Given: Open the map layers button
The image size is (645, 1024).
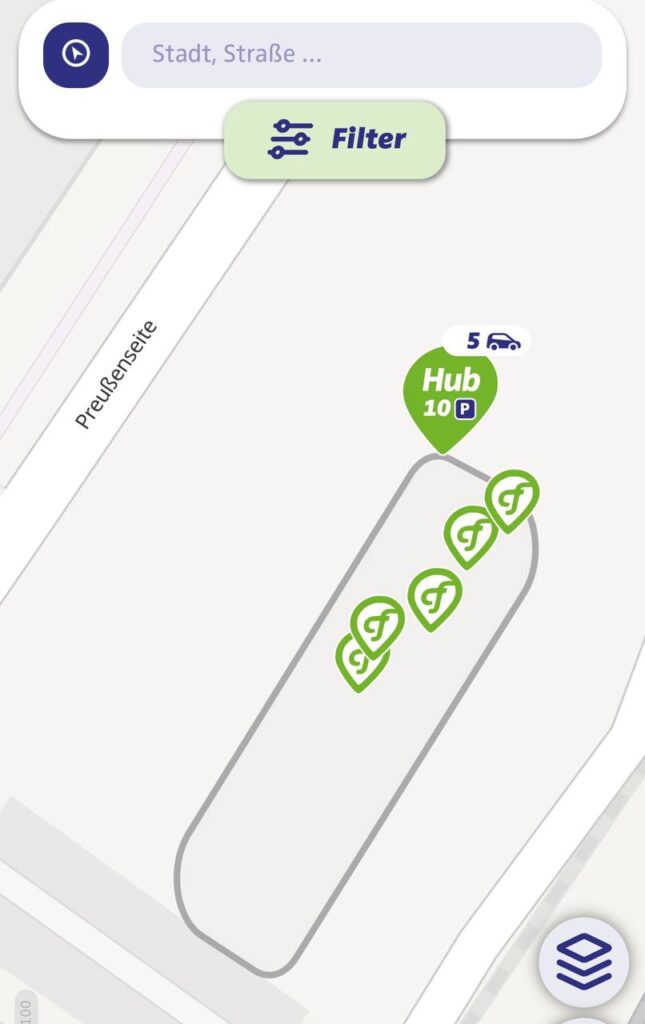Looking at the screenshot, I should click(x=583, y=961).
